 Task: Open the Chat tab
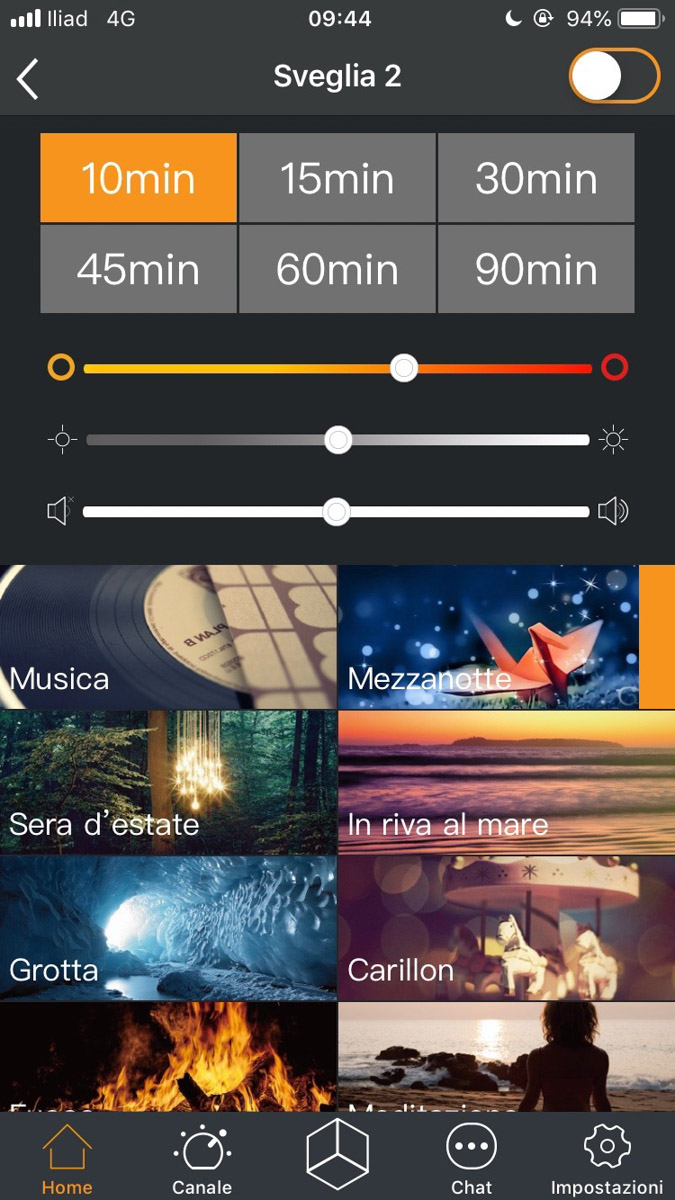[471, 1158]
